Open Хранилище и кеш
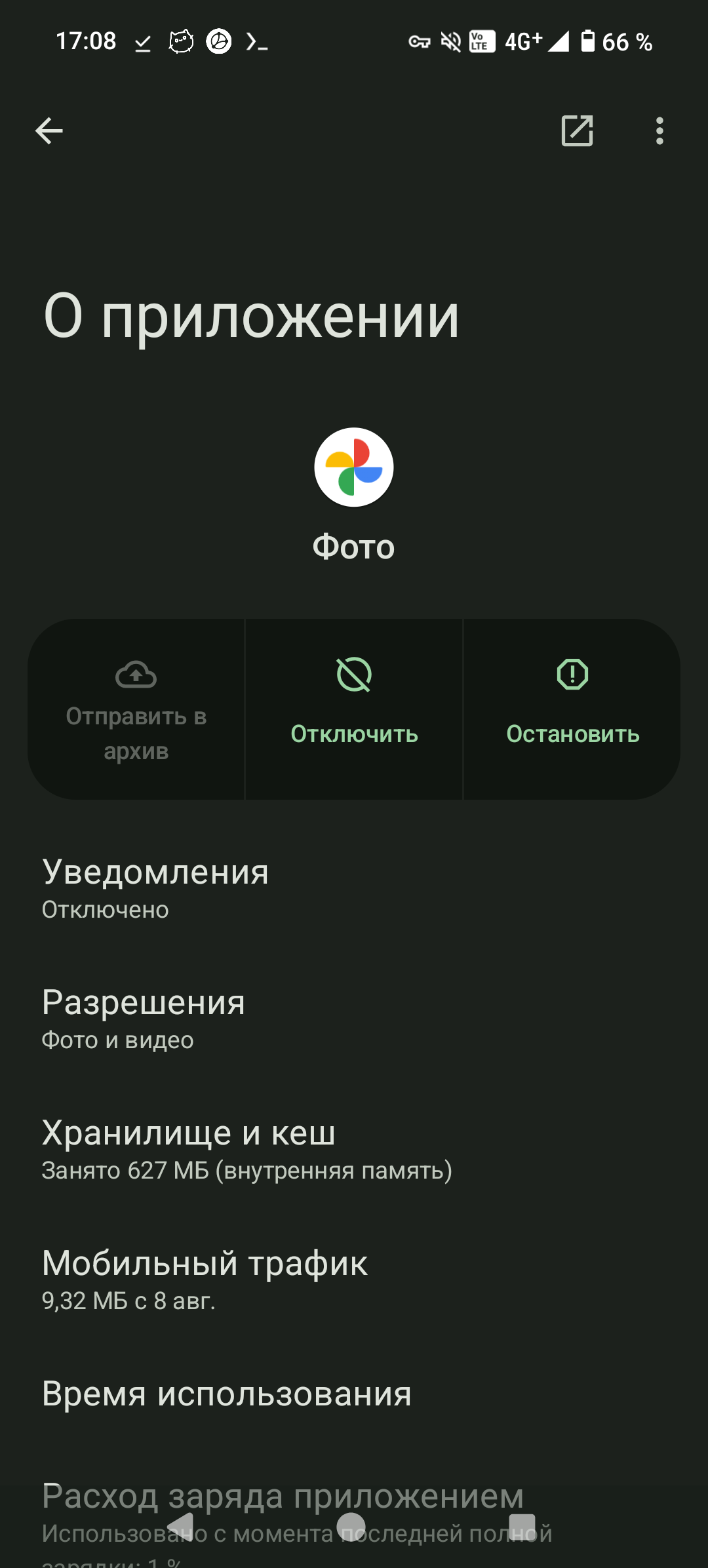708x1568 pixels. pos(354,1150)
